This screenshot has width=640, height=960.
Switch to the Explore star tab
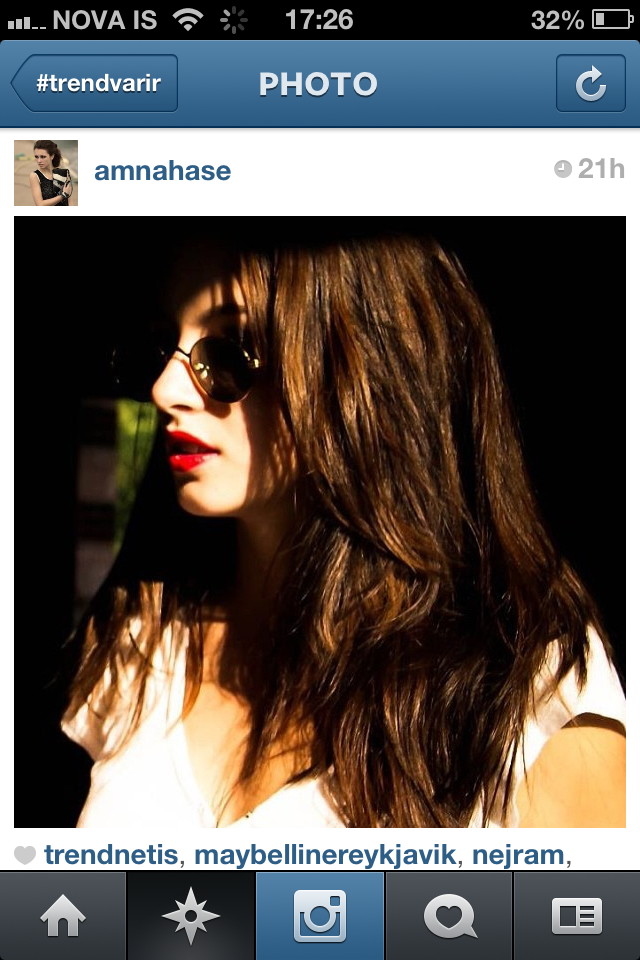[x=190, y=916]
